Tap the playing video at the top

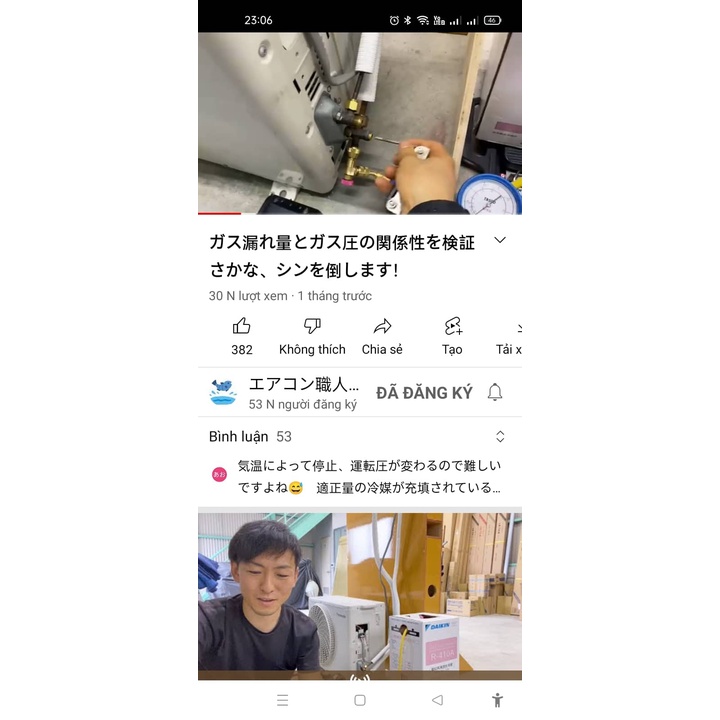(x=360, y=123)
